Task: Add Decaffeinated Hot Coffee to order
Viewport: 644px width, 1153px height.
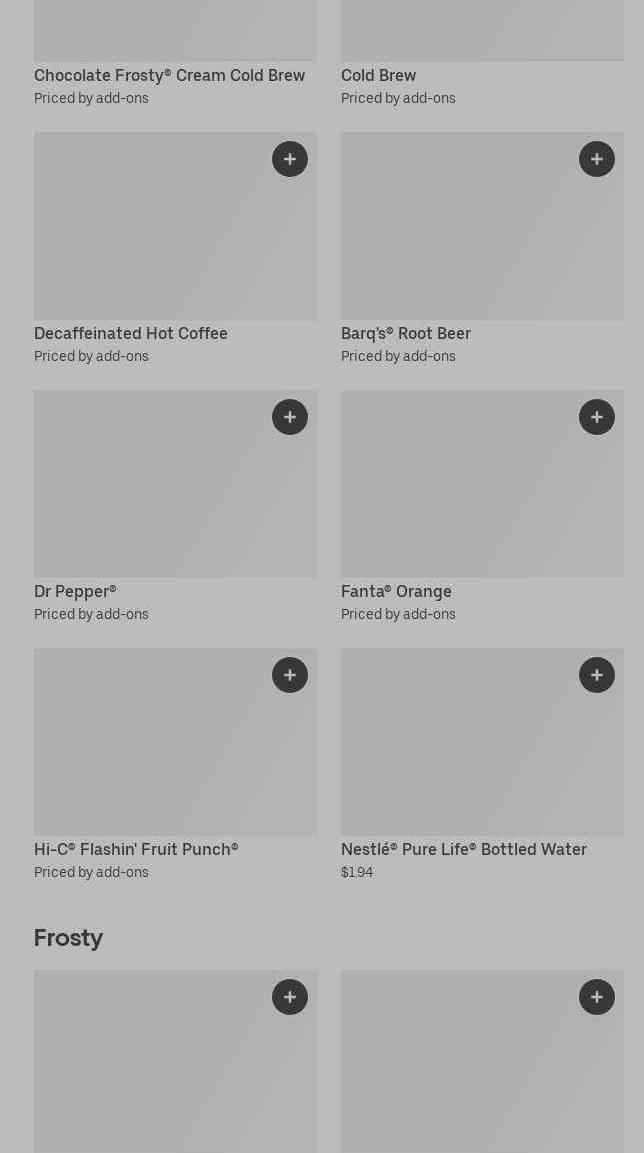Action: click(290, 159)
